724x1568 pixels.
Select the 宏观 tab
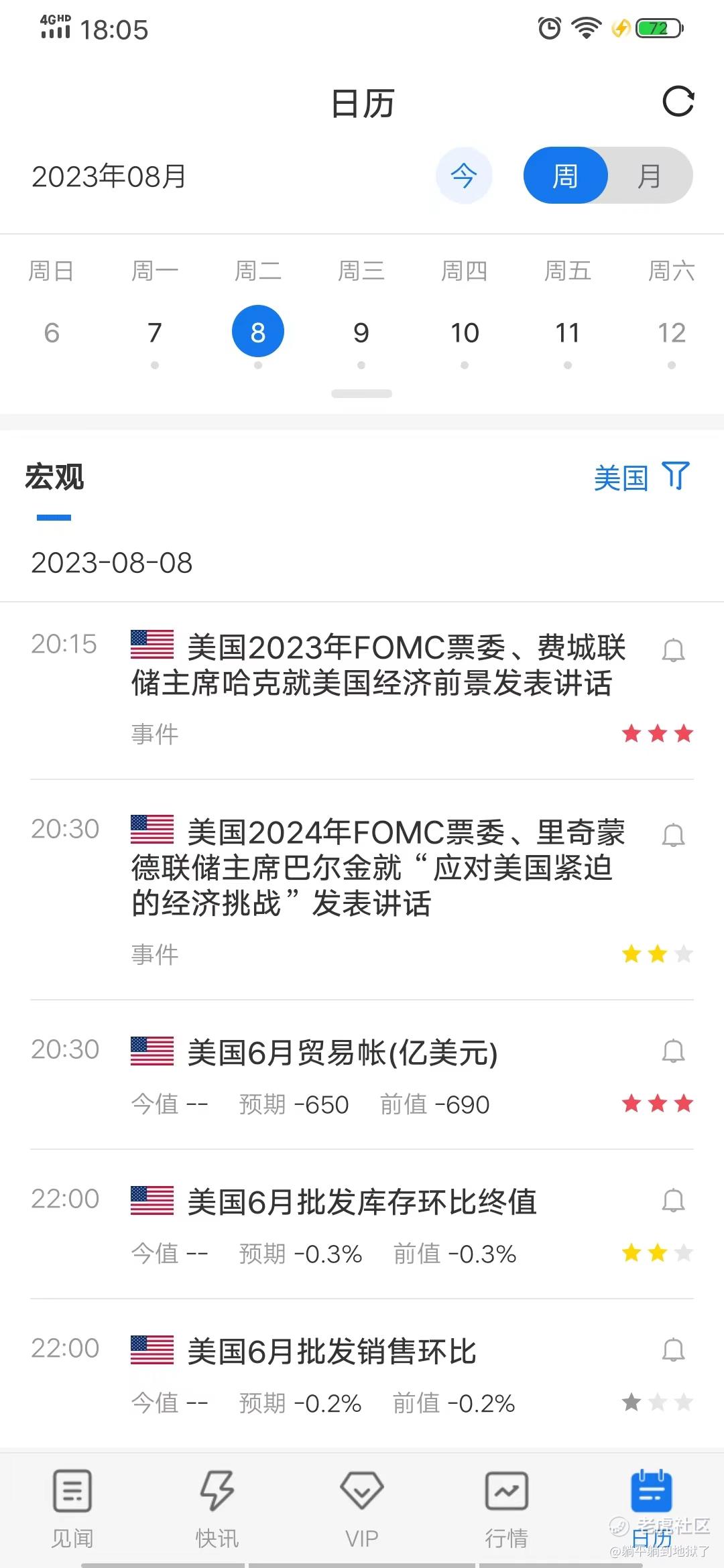click(x=54, y=478)
